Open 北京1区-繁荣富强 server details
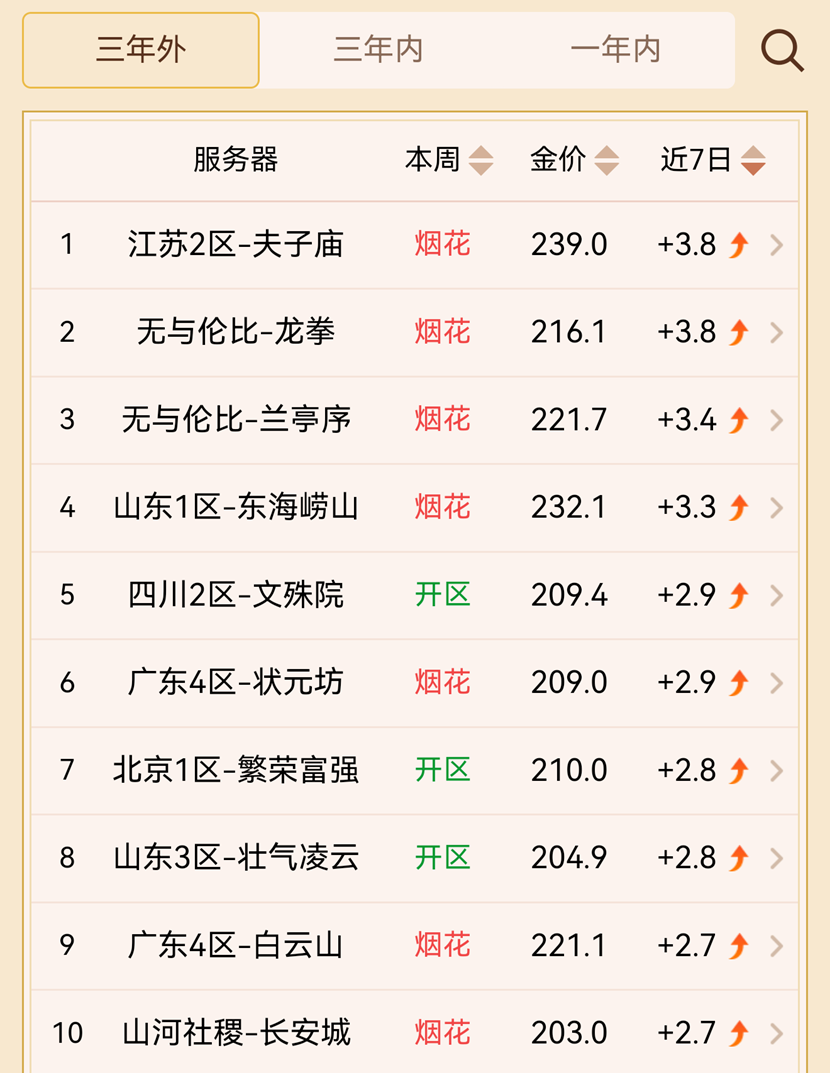Screen dimensions: 830x1073 coord(415,771)
